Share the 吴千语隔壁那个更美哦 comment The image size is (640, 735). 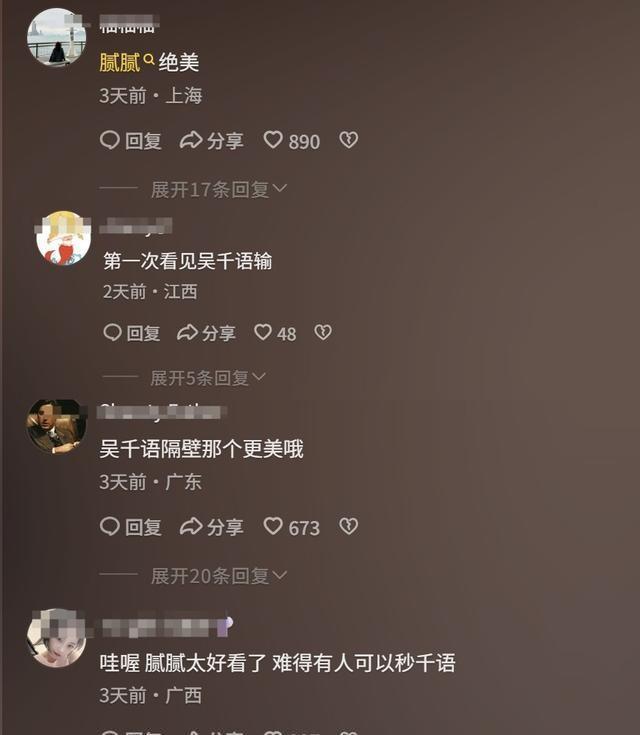[211, 527]
